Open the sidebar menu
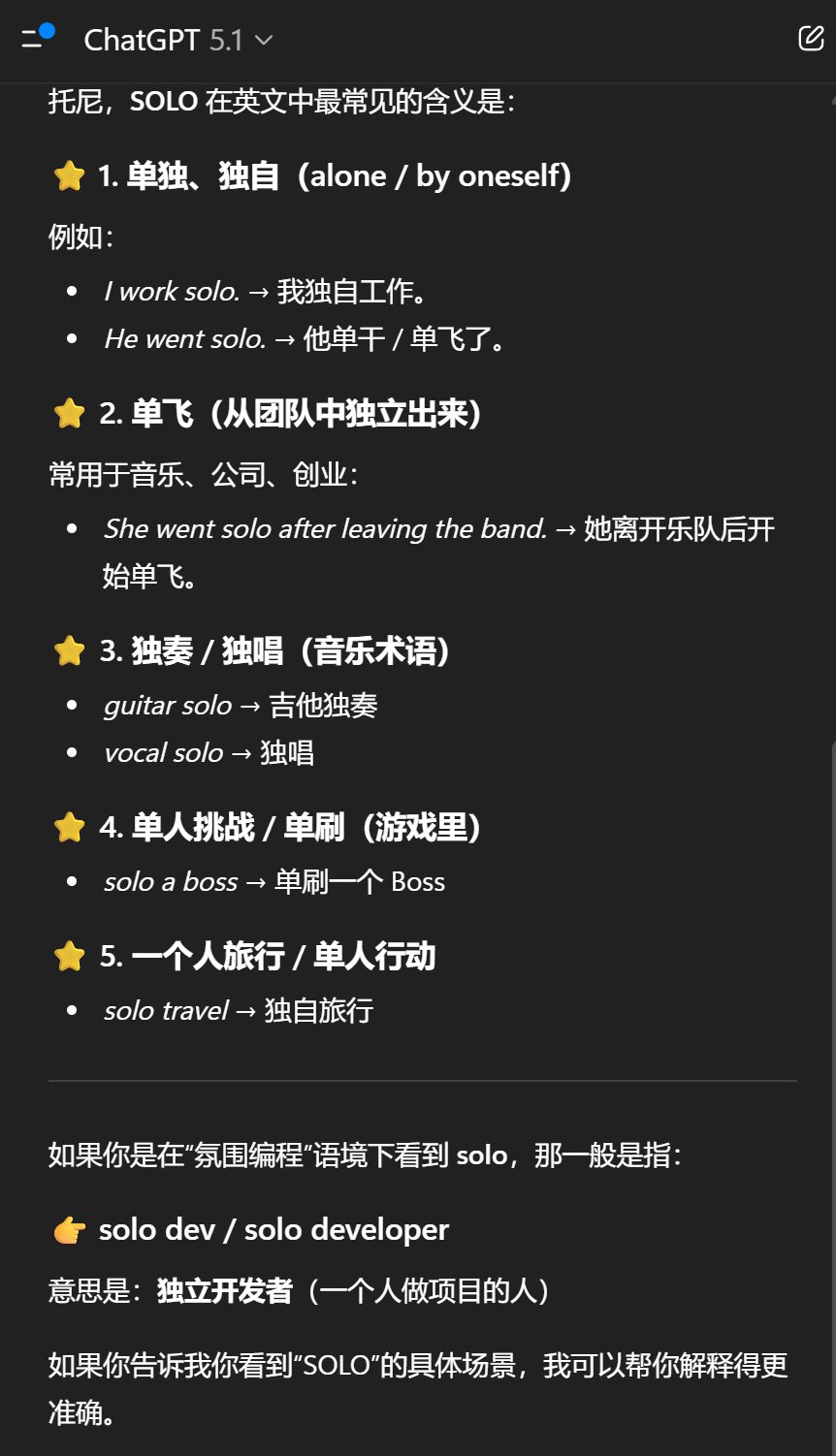836x1456 pixels. 35,40
